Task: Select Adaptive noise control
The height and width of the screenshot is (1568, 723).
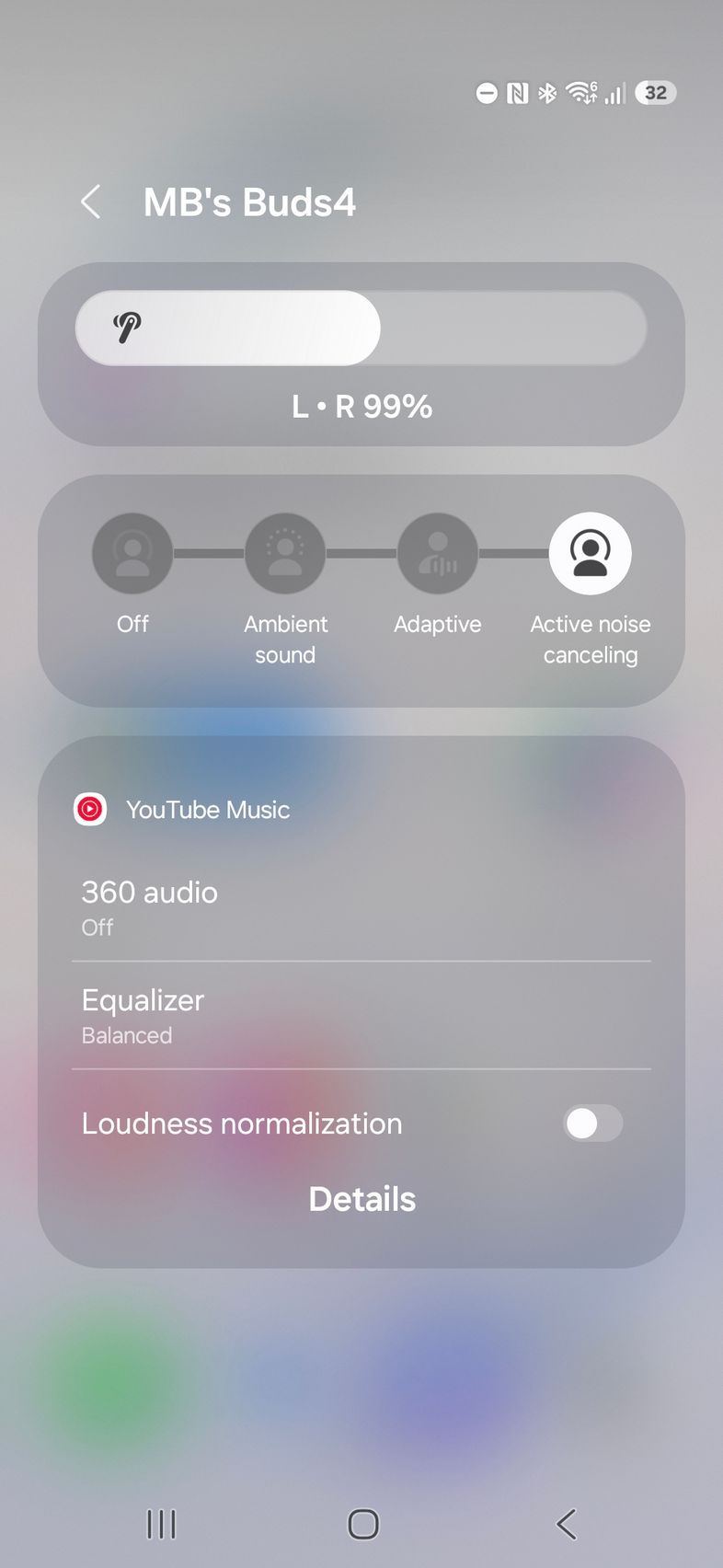Action: tap(438, 554)
